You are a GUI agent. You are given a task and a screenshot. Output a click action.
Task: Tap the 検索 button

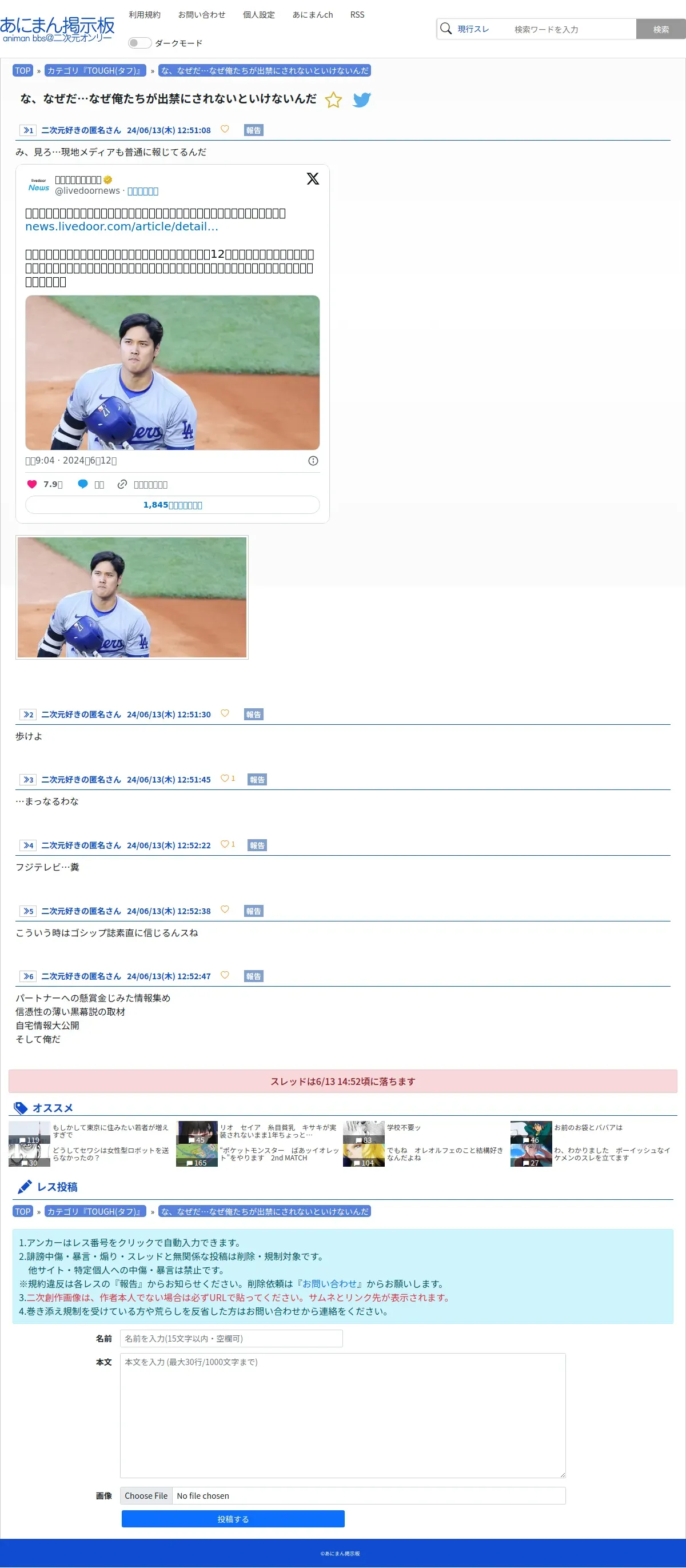[x=660, y=29]
